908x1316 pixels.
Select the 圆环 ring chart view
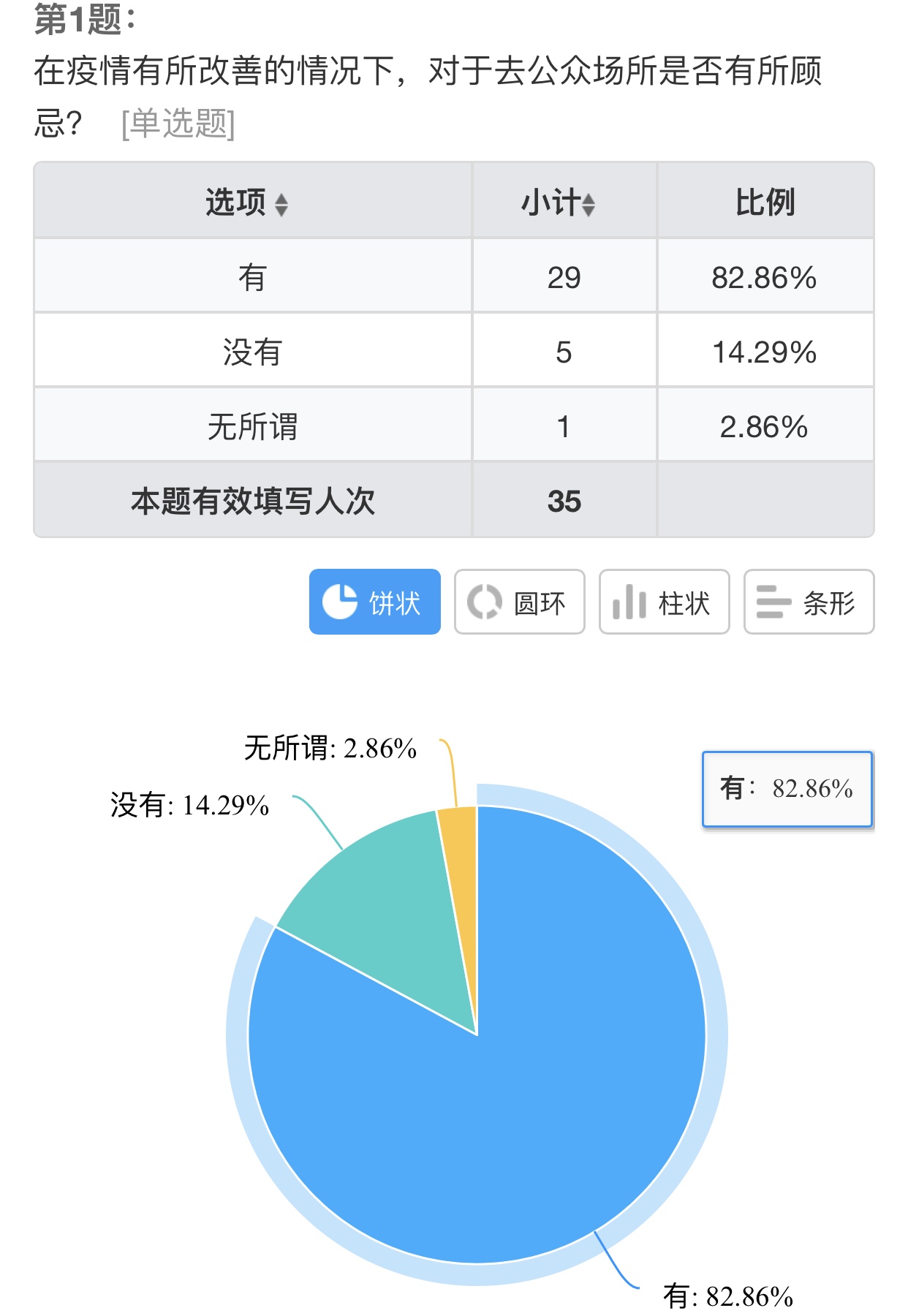point(519,602)
